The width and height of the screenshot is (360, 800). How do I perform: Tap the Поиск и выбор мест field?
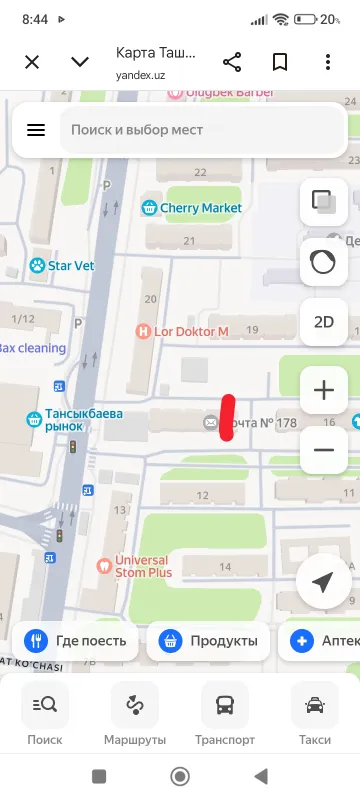(202, 130)
